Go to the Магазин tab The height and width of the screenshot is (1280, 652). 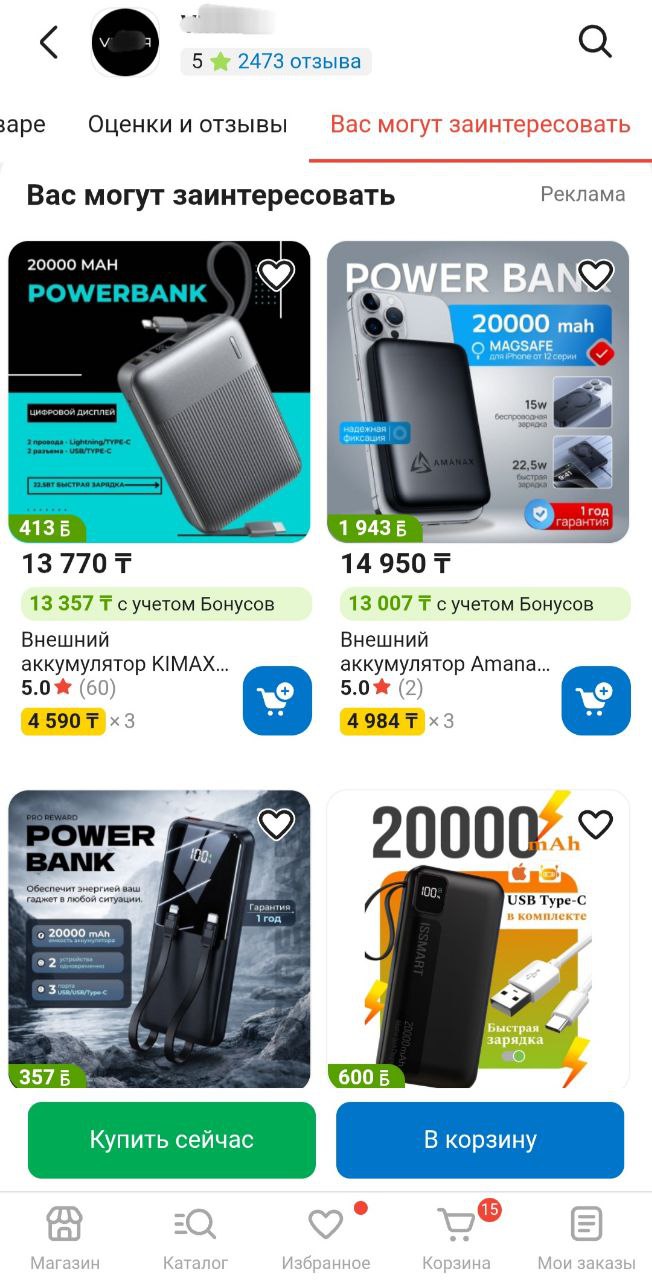tap(65, 1238)
